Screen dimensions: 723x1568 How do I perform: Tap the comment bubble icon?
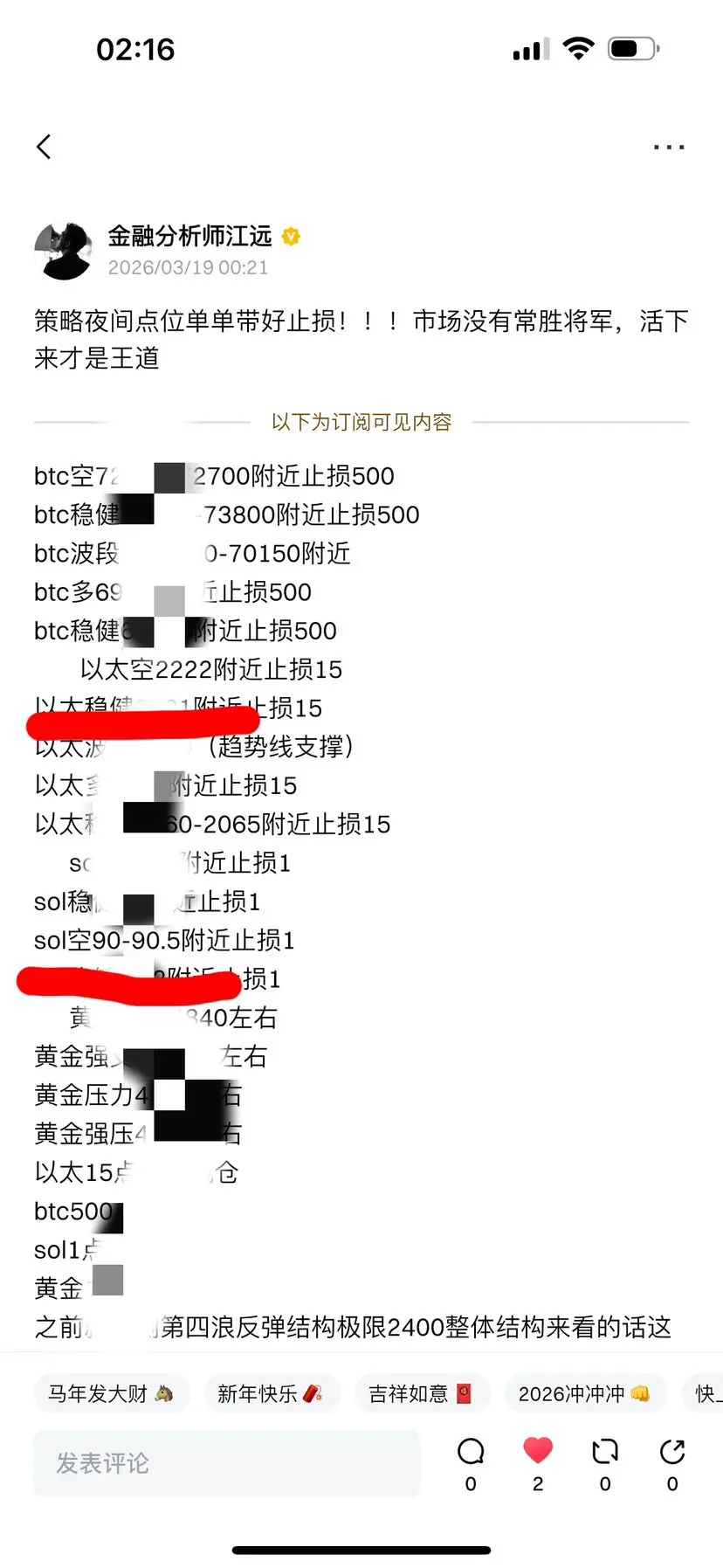tap(470, 1450)
